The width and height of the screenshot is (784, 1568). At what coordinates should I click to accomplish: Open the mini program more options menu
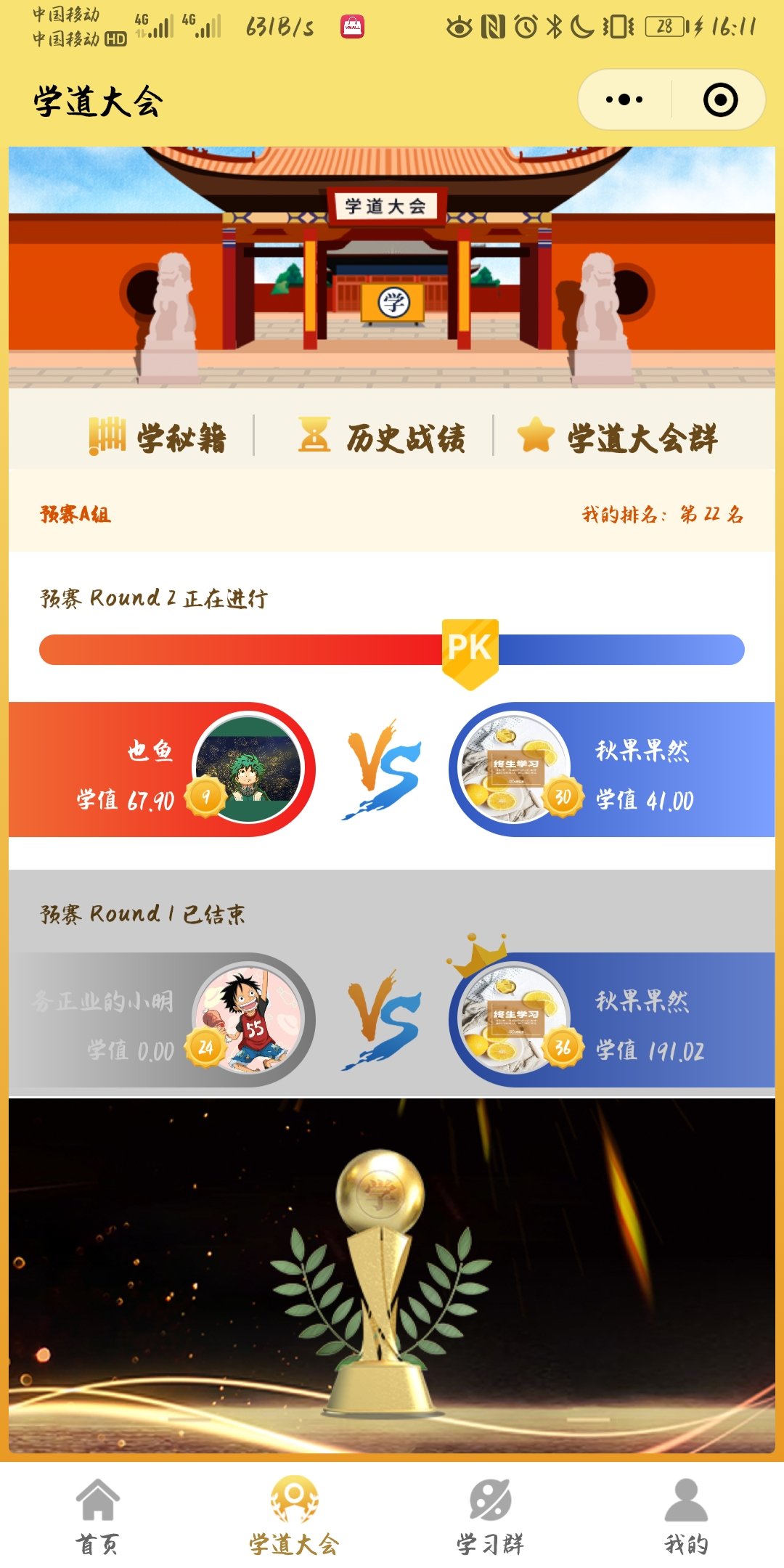(x=624, y=99)
